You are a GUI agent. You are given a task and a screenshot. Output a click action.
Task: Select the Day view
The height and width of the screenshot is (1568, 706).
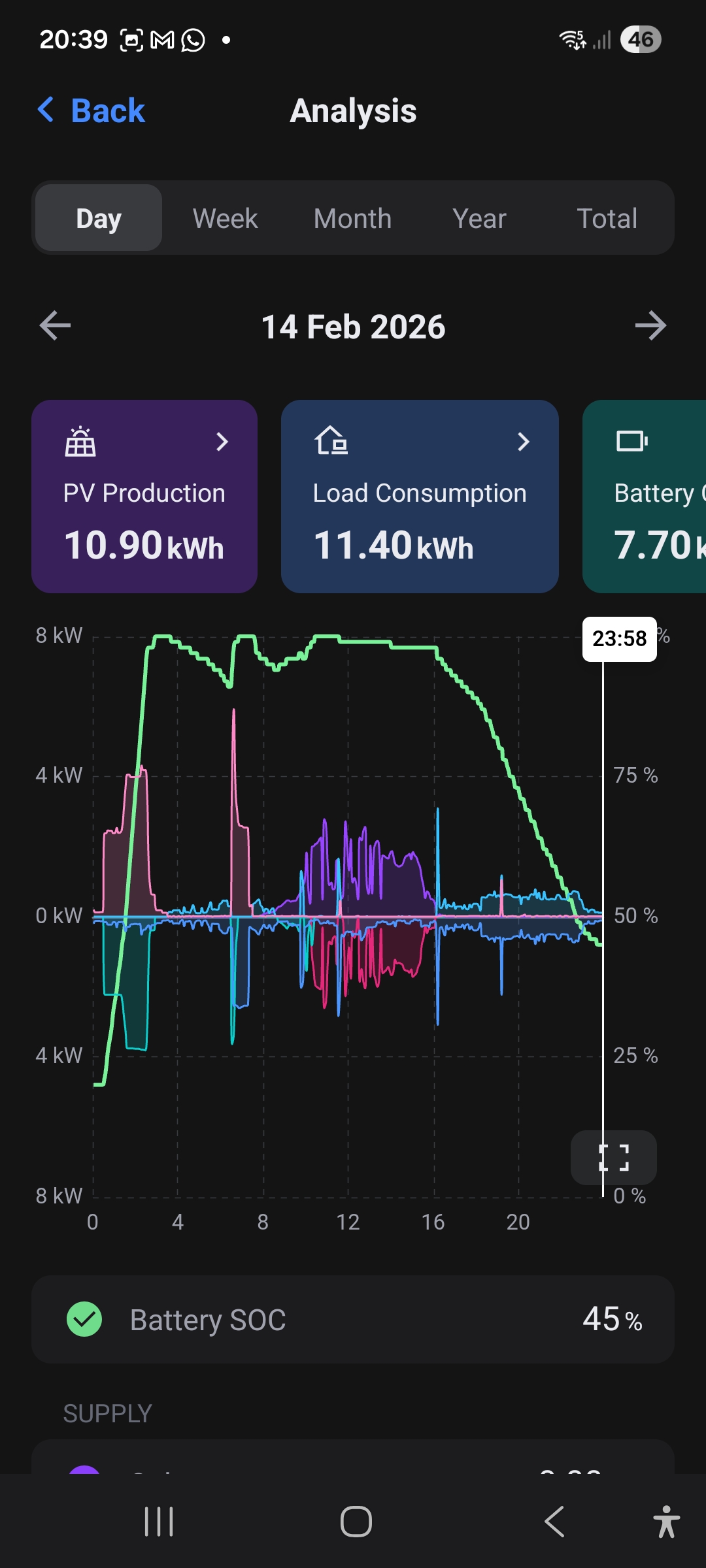[x=99, y=218]
